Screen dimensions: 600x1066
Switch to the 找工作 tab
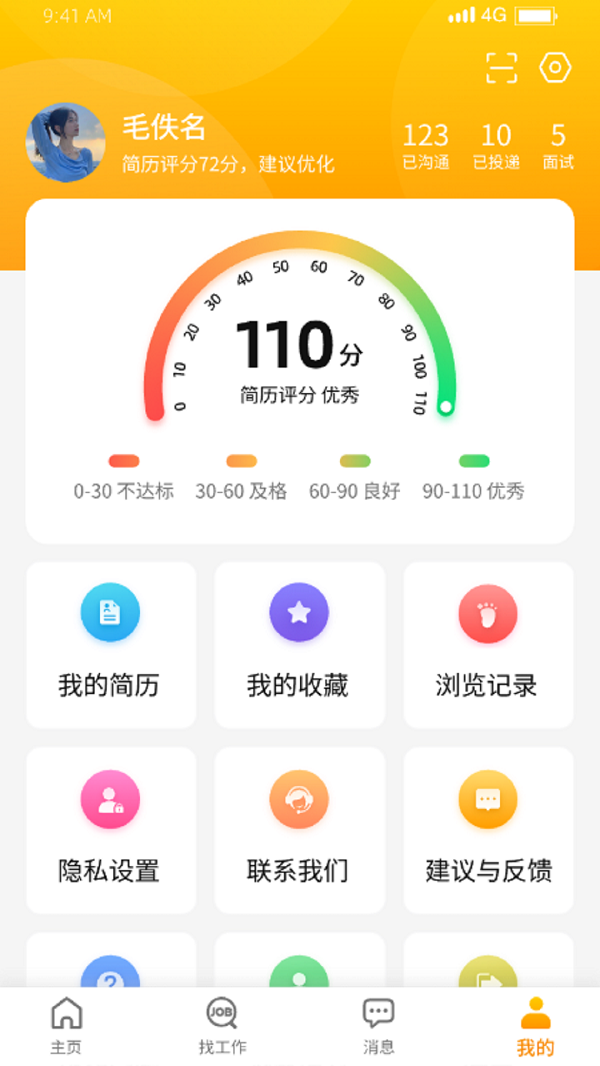click(x=222, y=1026)
